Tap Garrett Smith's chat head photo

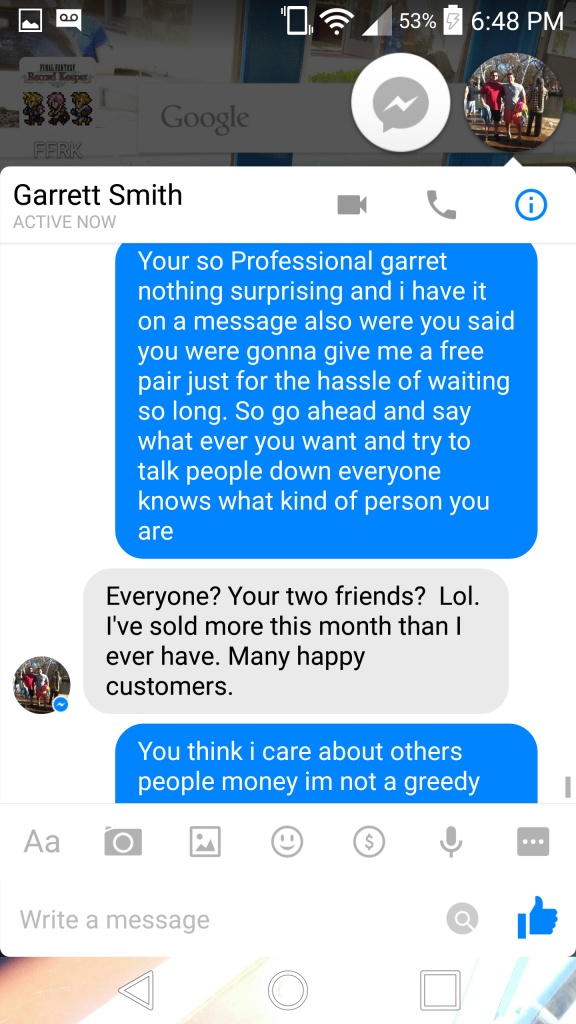click(x=513, y=103)
